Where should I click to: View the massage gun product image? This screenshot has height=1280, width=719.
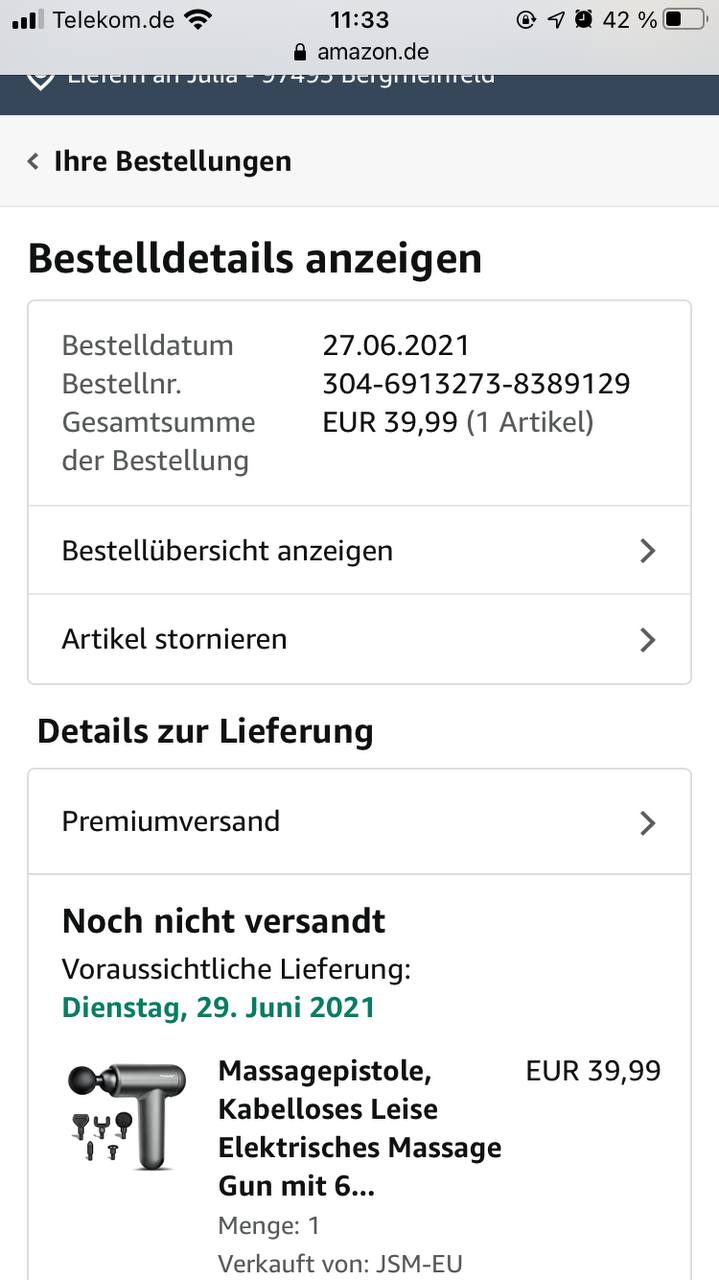point(127,1116)
